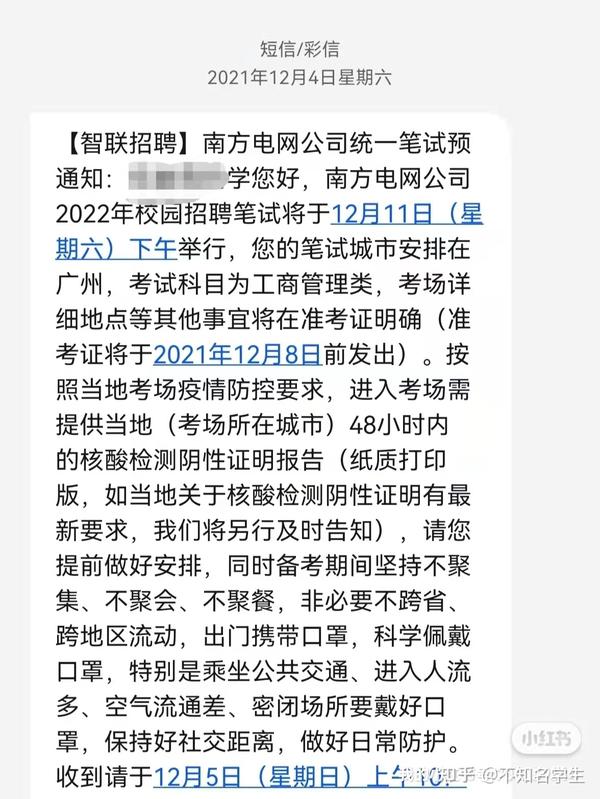
Task: Open the 2021年12月8日 date link
Action: pos(236,352)
